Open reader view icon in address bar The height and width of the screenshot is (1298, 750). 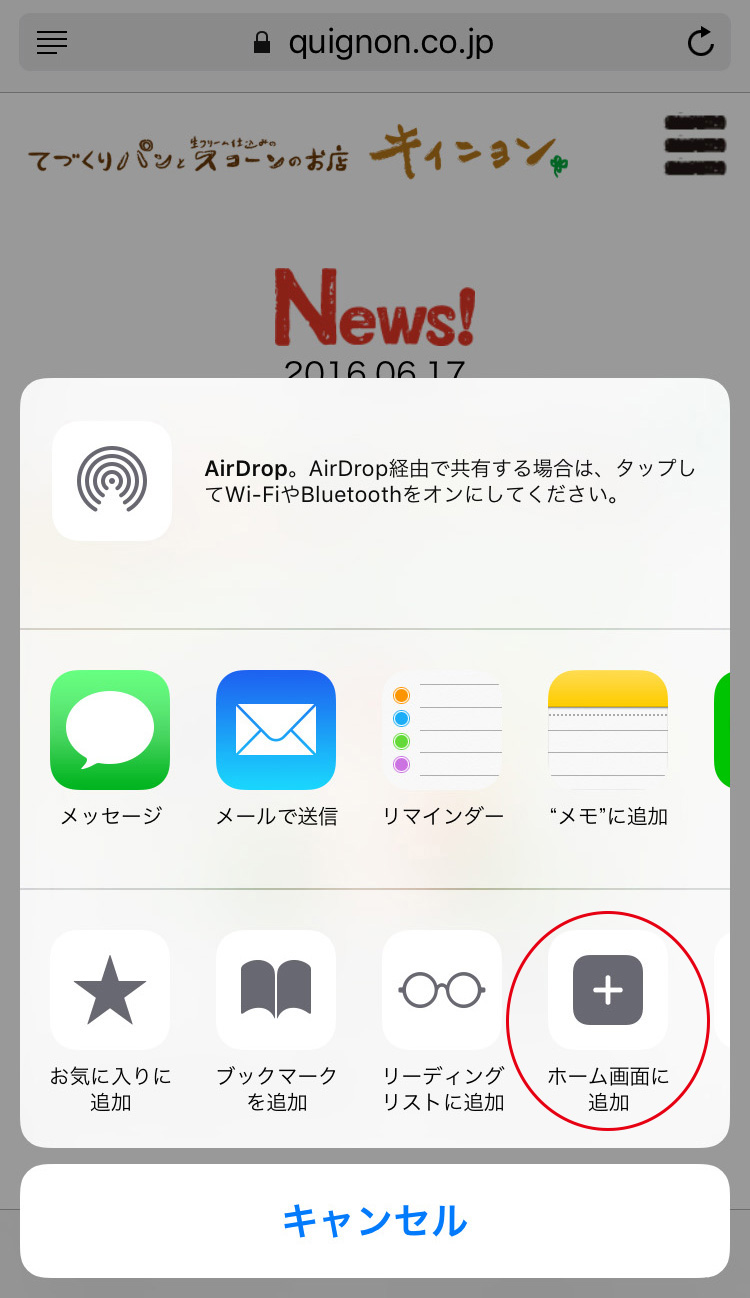click(52, 42)
